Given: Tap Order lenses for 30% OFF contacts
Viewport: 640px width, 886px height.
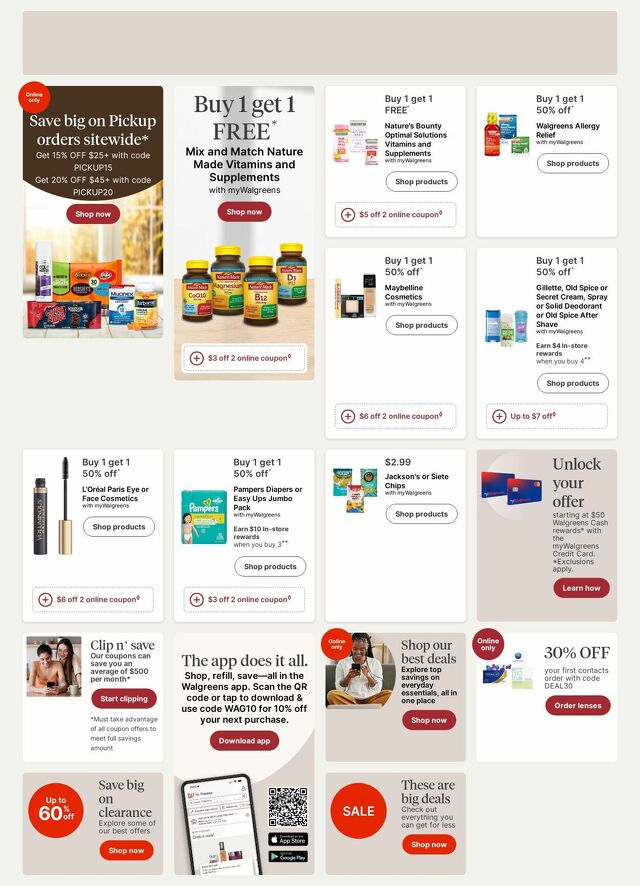Looking at the screenshot, I should pyautogui.click(x=577, y=706).
